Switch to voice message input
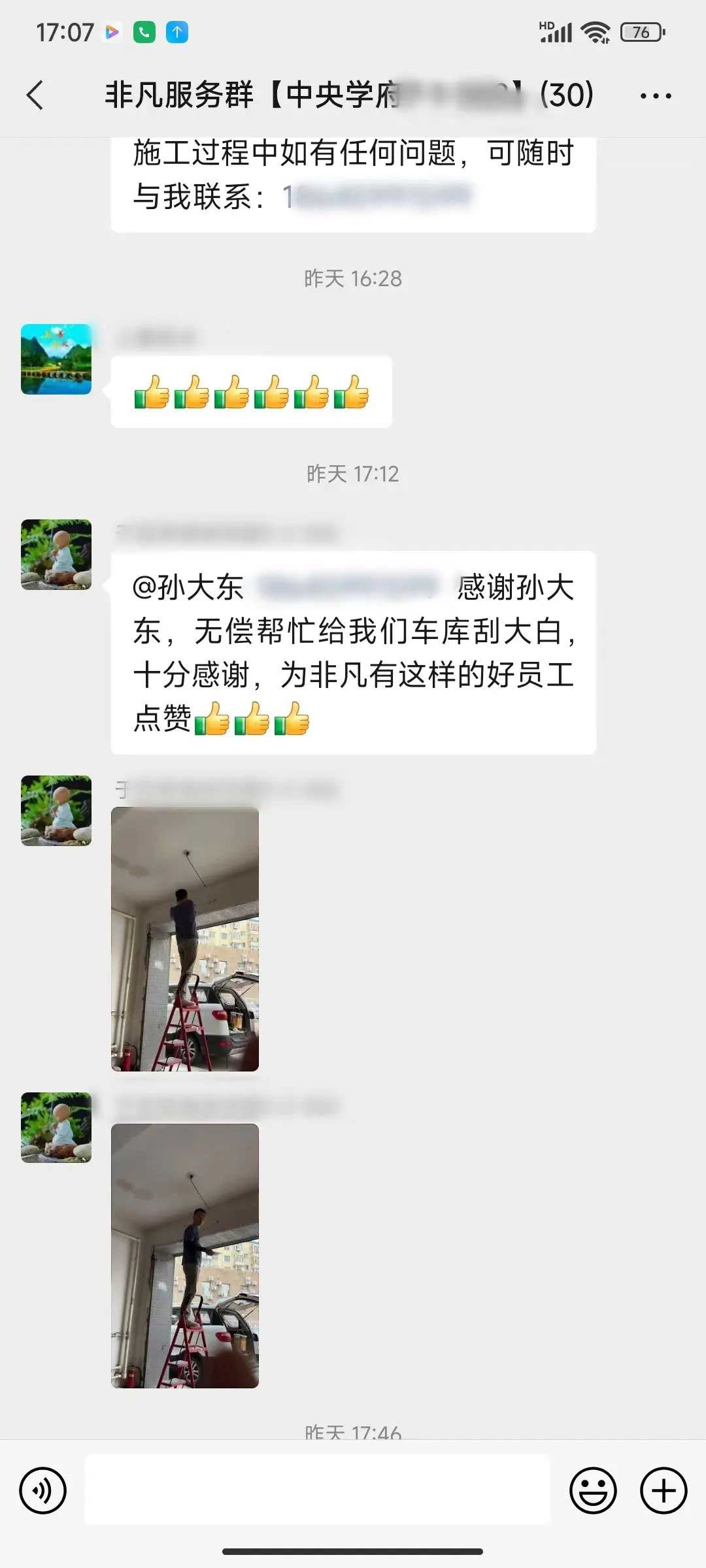 pos(43,1490)
